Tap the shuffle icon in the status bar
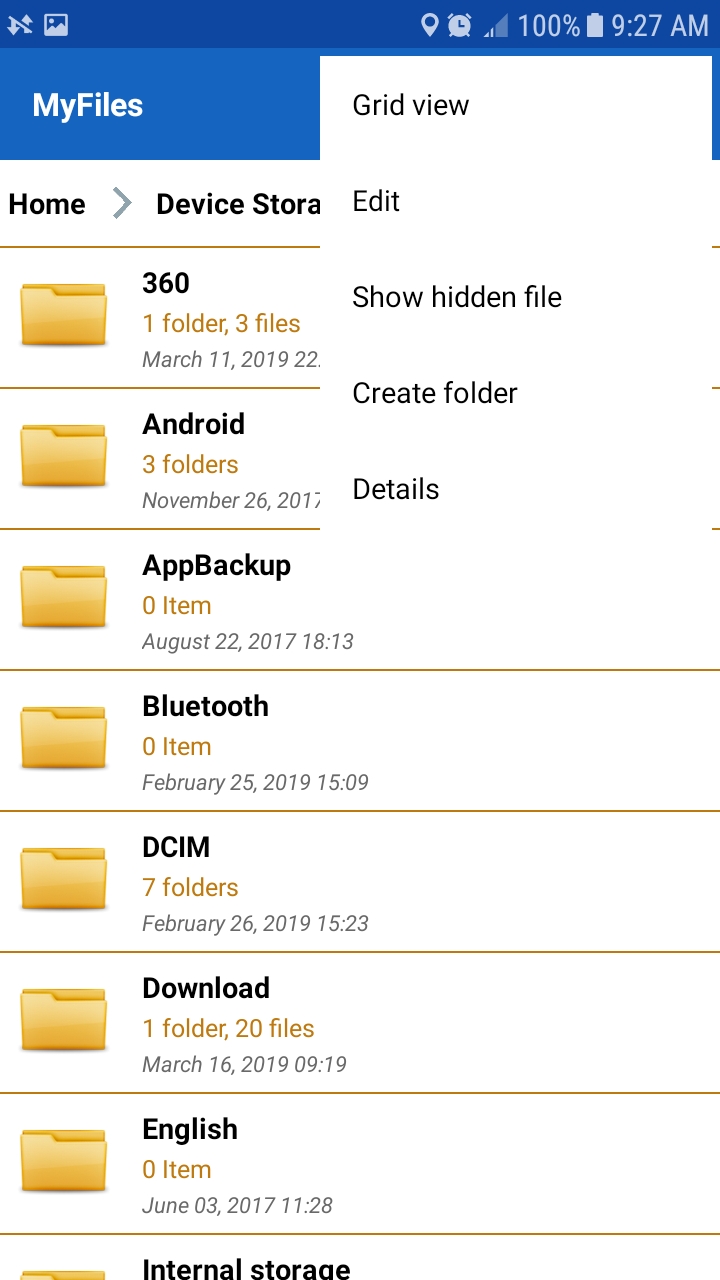Viewport: 720px width, 1280px height. tap(22, 25)
